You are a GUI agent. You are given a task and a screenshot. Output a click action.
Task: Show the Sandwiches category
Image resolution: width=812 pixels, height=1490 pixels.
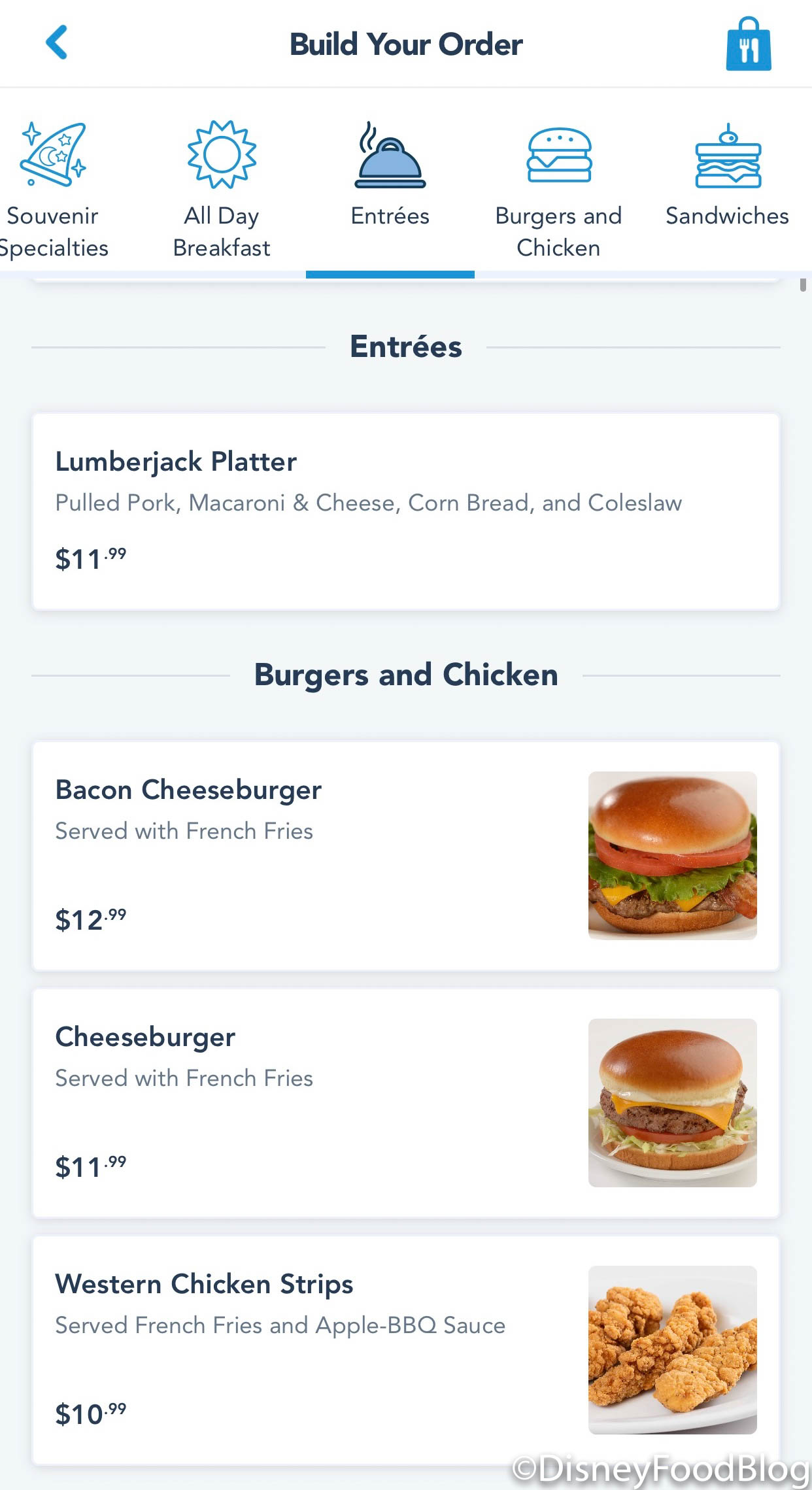(727, 177)
